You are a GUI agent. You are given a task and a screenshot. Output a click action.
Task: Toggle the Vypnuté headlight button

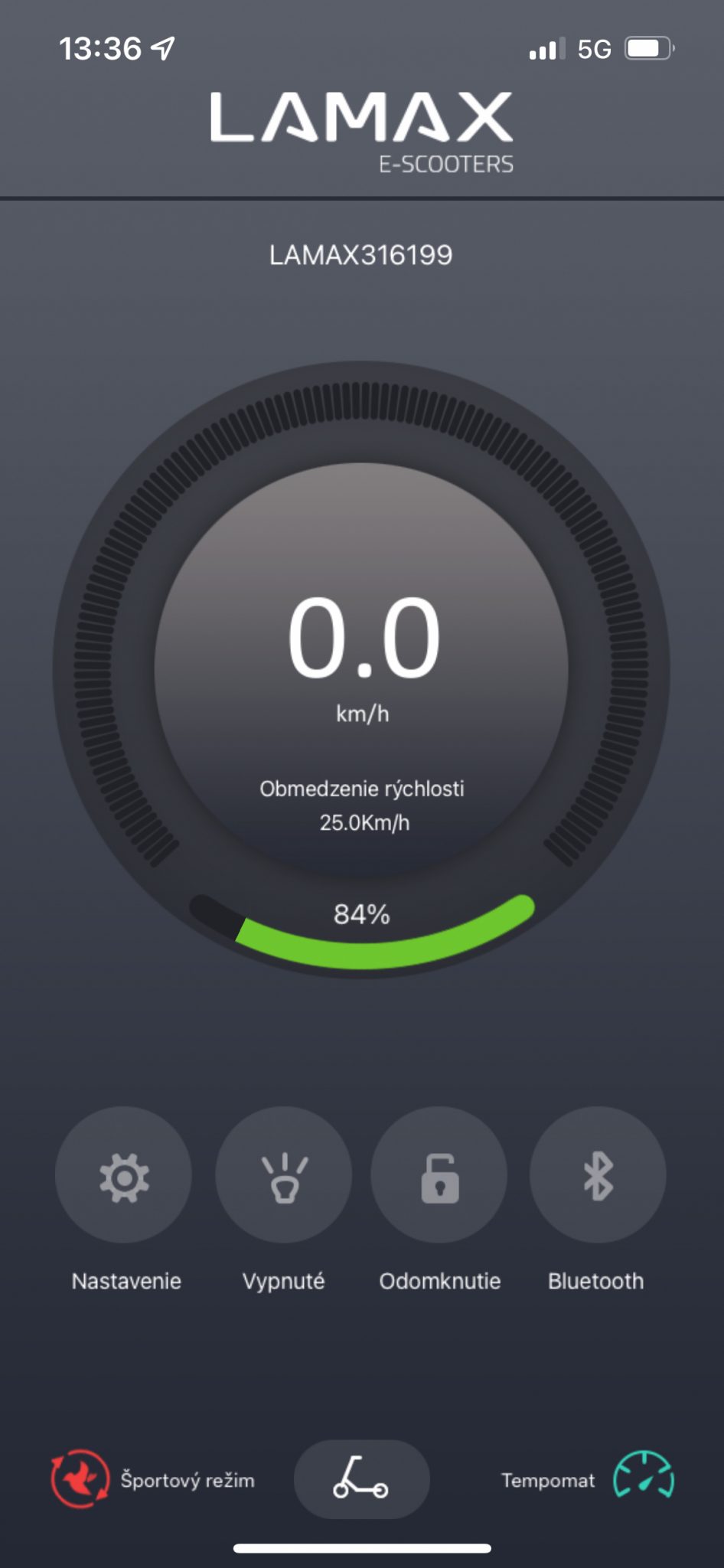(x=284, y=1174)
